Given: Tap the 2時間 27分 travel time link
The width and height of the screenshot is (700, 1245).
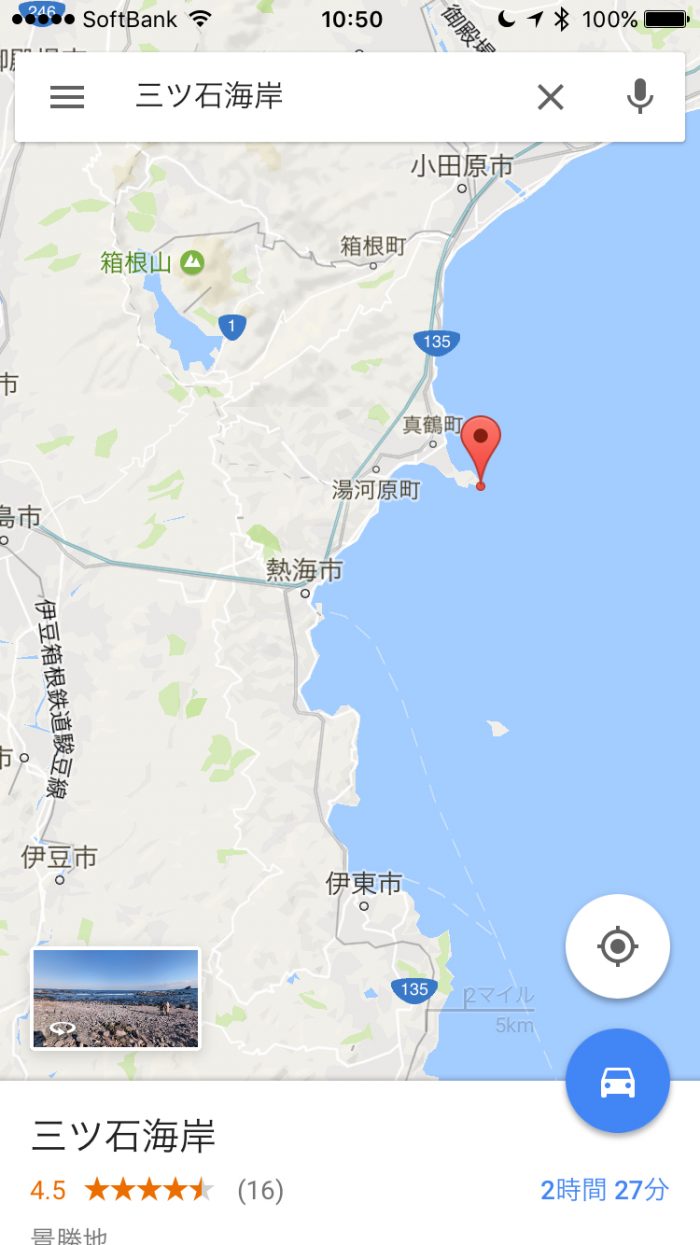Looking at the screenshot, I should tap(604, 1190).
